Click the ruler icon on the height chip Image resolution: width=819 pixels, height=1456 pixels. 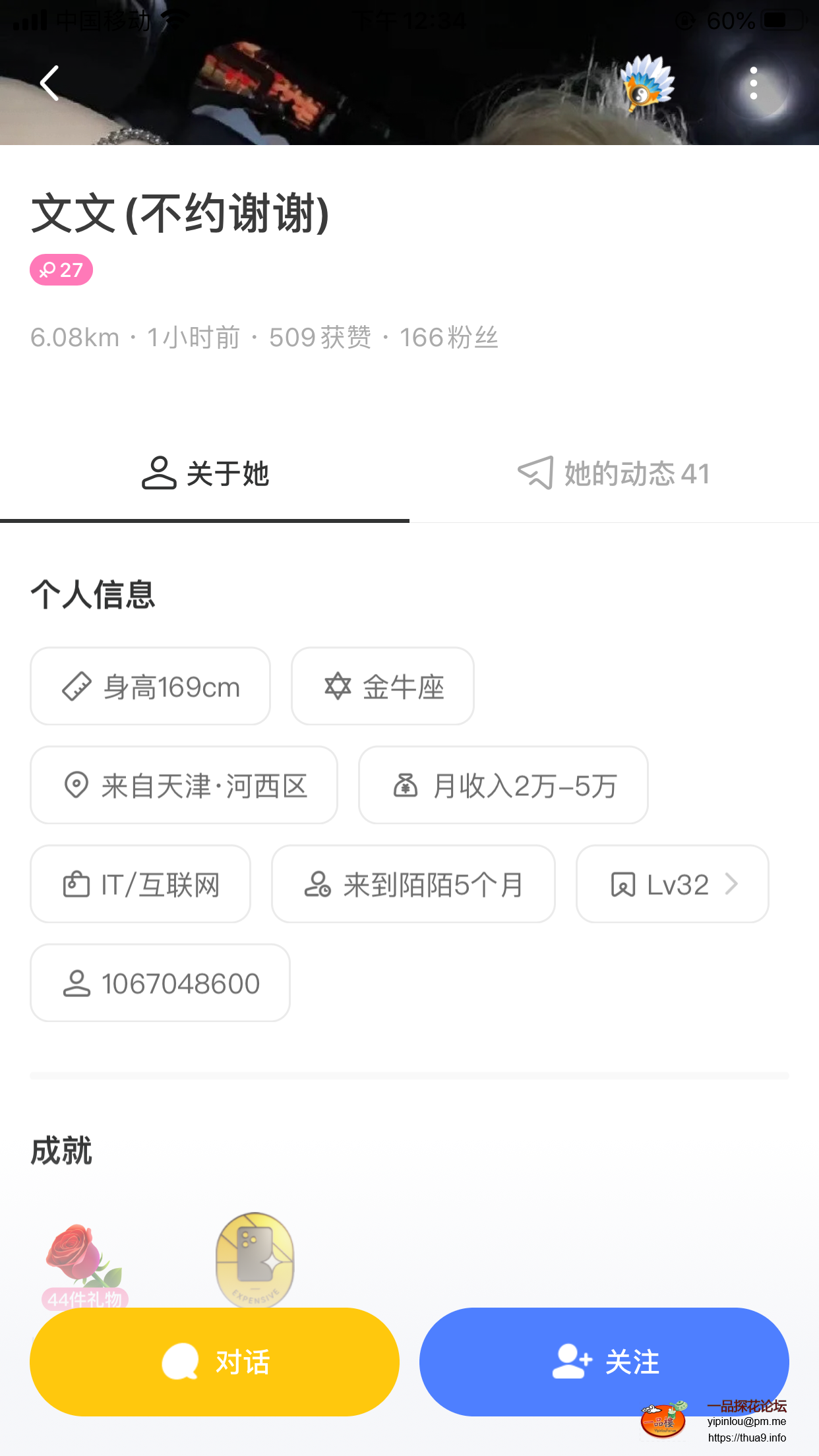pos(78,686)
